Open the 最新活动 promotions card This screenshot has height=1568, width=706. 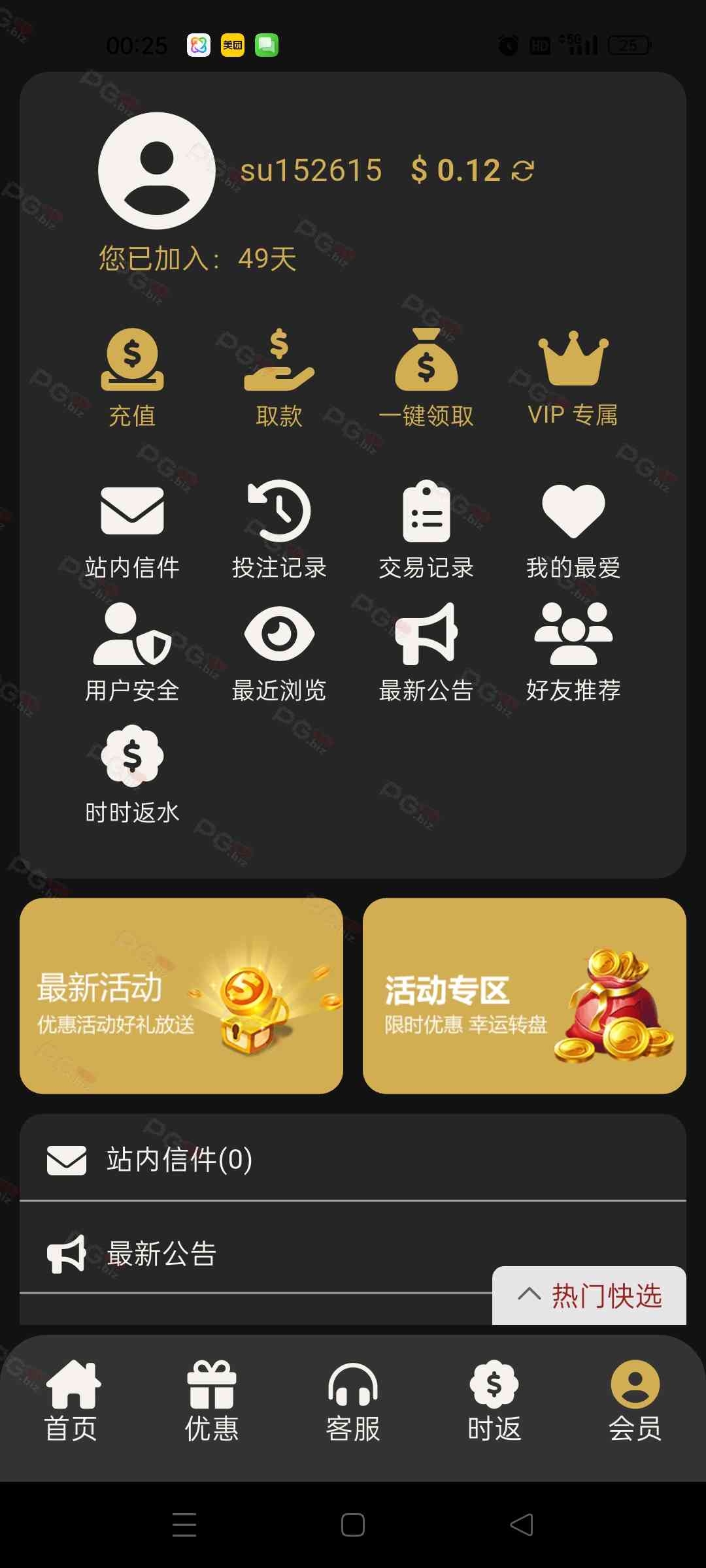point(181,996)
